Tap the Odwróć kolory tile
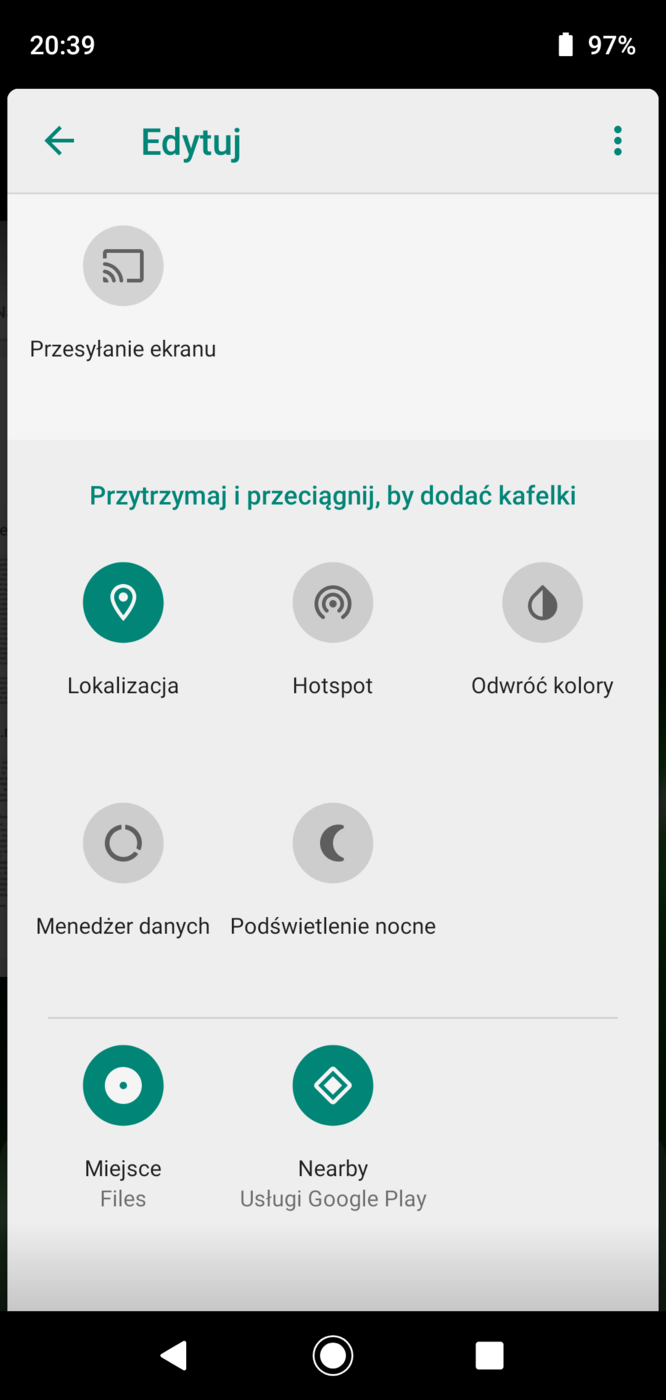 [x=542, y=603]
